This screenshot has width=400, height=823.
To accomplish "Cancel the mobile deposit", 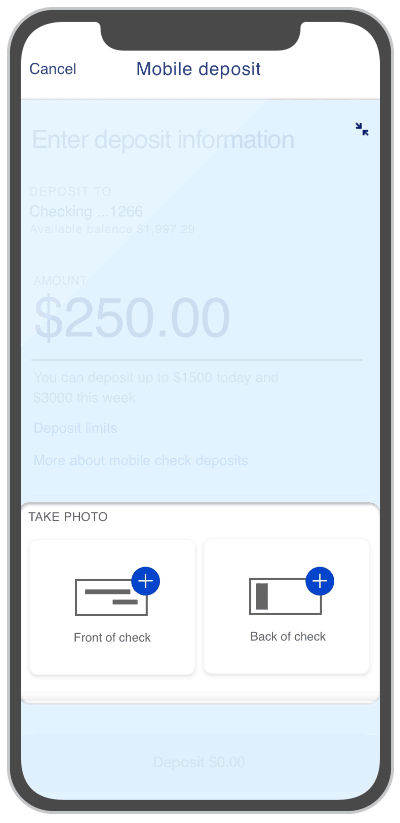I will click(52, 69).
